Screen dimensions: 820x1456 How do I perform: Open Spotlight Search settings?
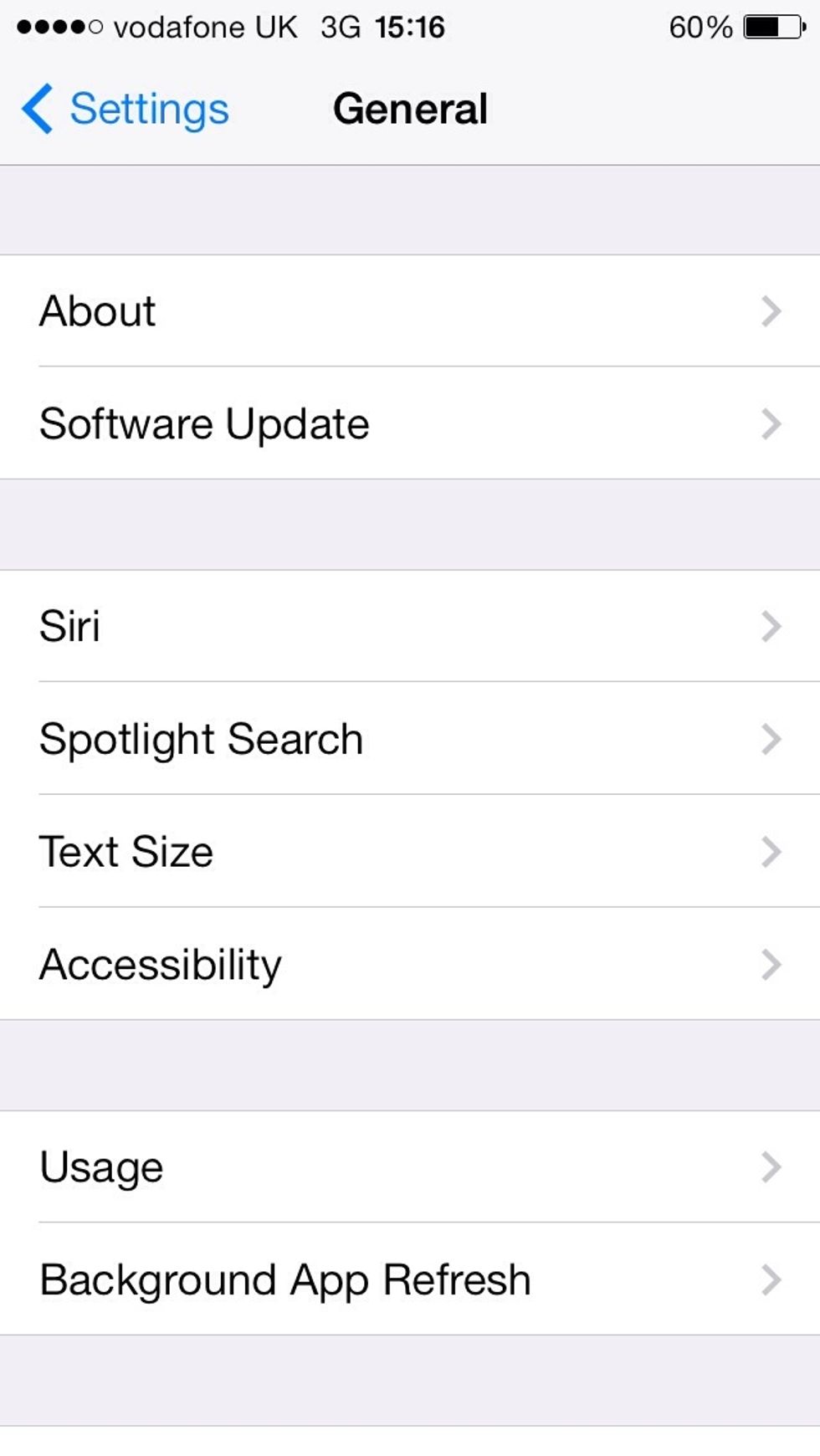pos(410,739)
